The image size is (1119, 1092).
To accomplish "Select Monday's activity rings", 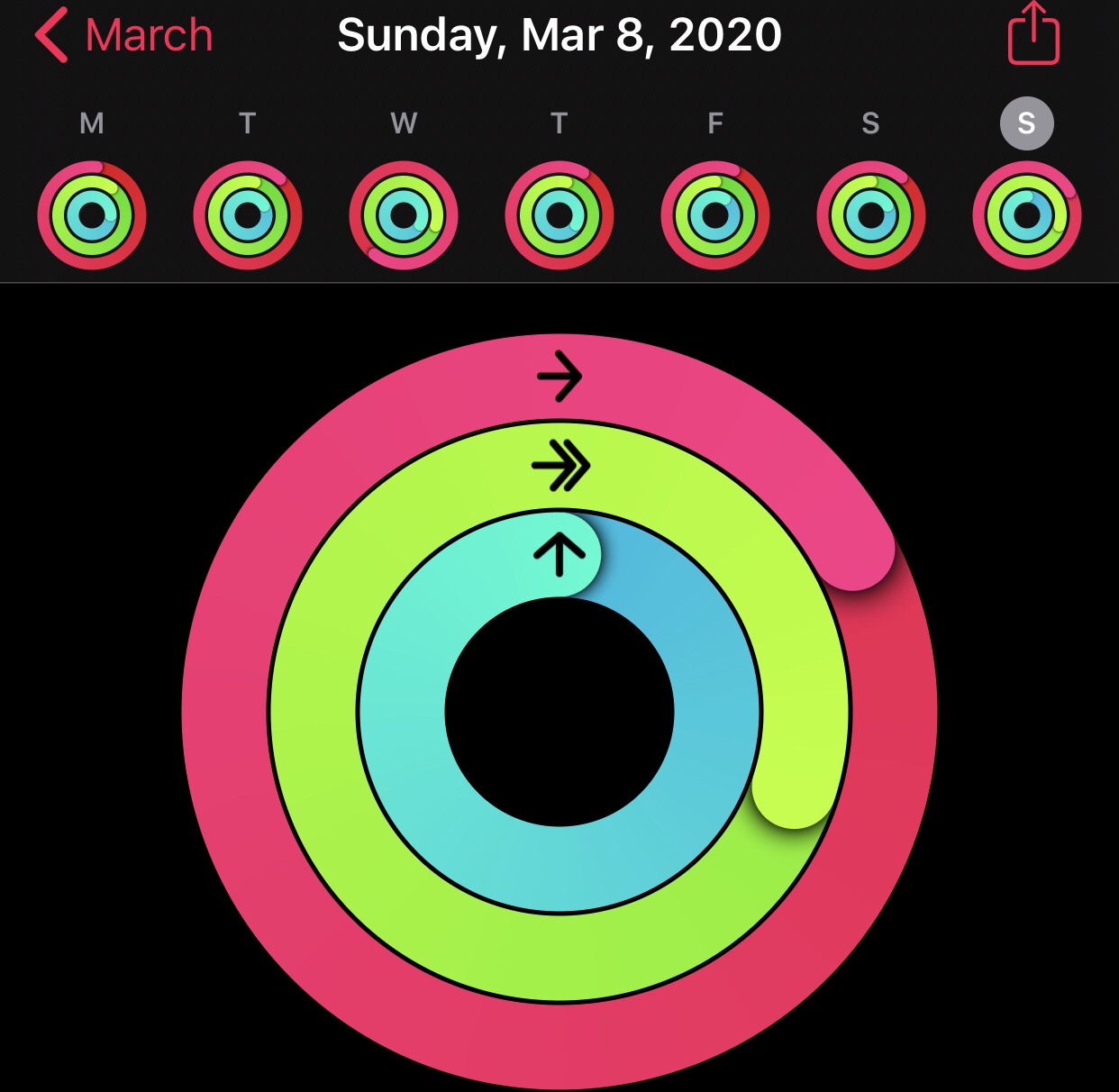I will [x=92, y=215].
